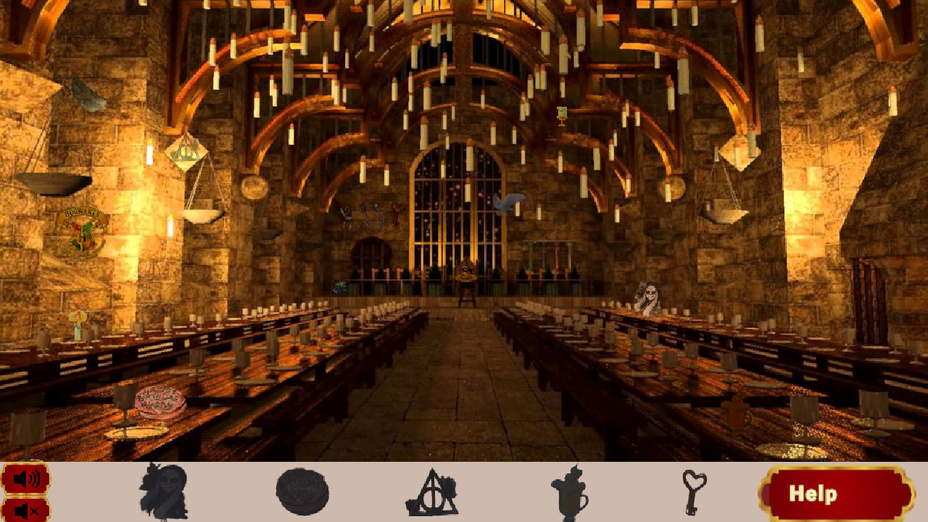Image resolution: width=928 pixels, height=522 pixels.
Task: Mute the game sound
Action: pos(26,510)
